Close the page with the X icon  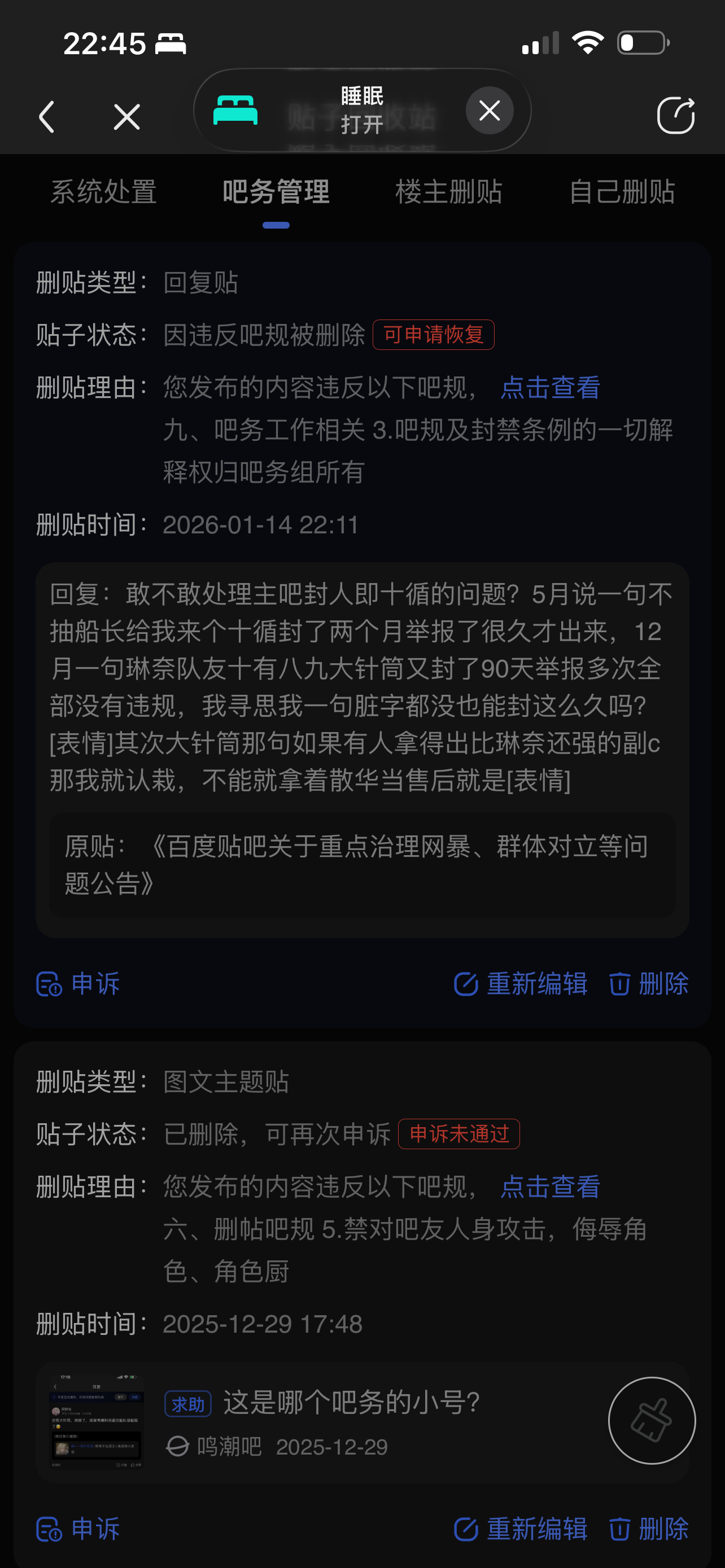[126, 116]
